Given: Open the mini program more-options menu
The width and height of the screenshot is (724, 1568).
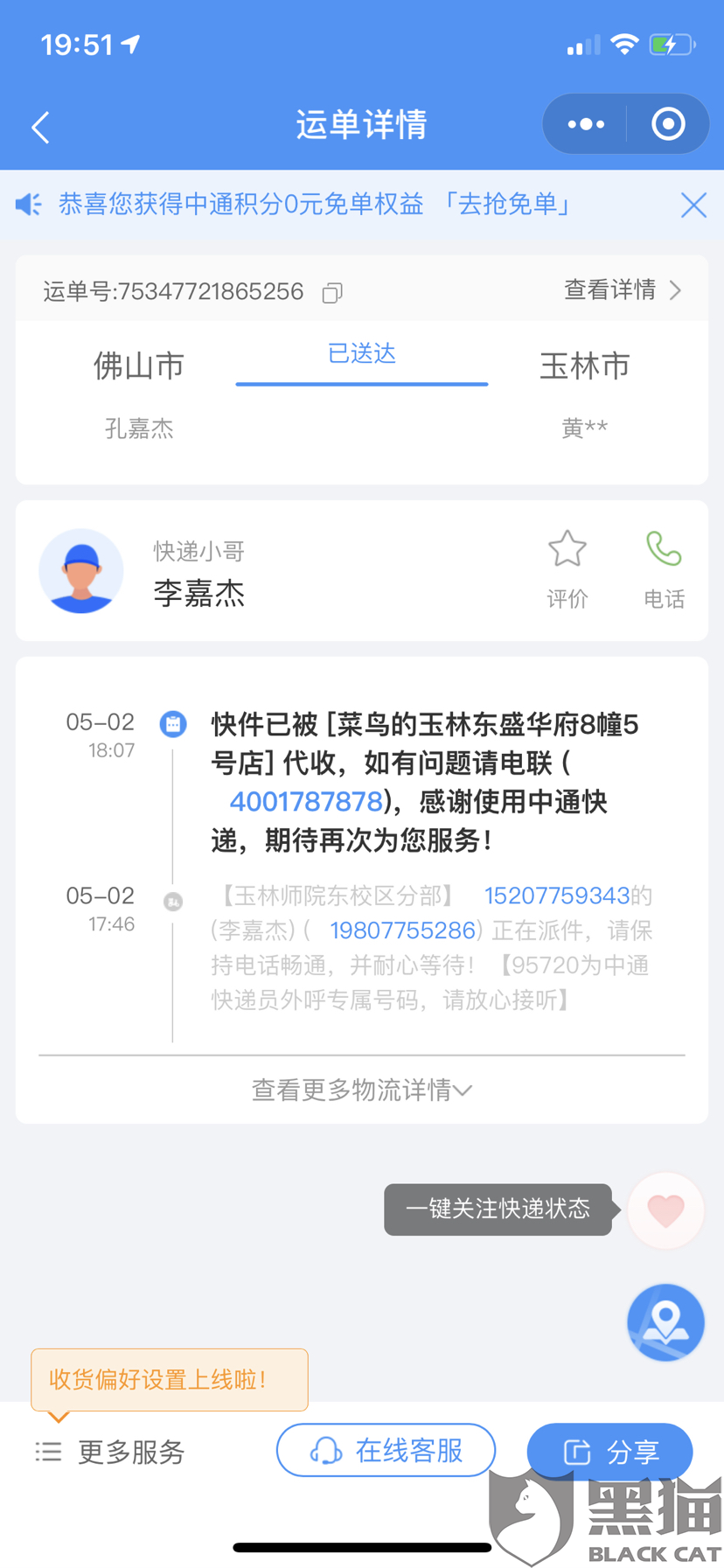Looking at the screenshot, I should (585, 125).
